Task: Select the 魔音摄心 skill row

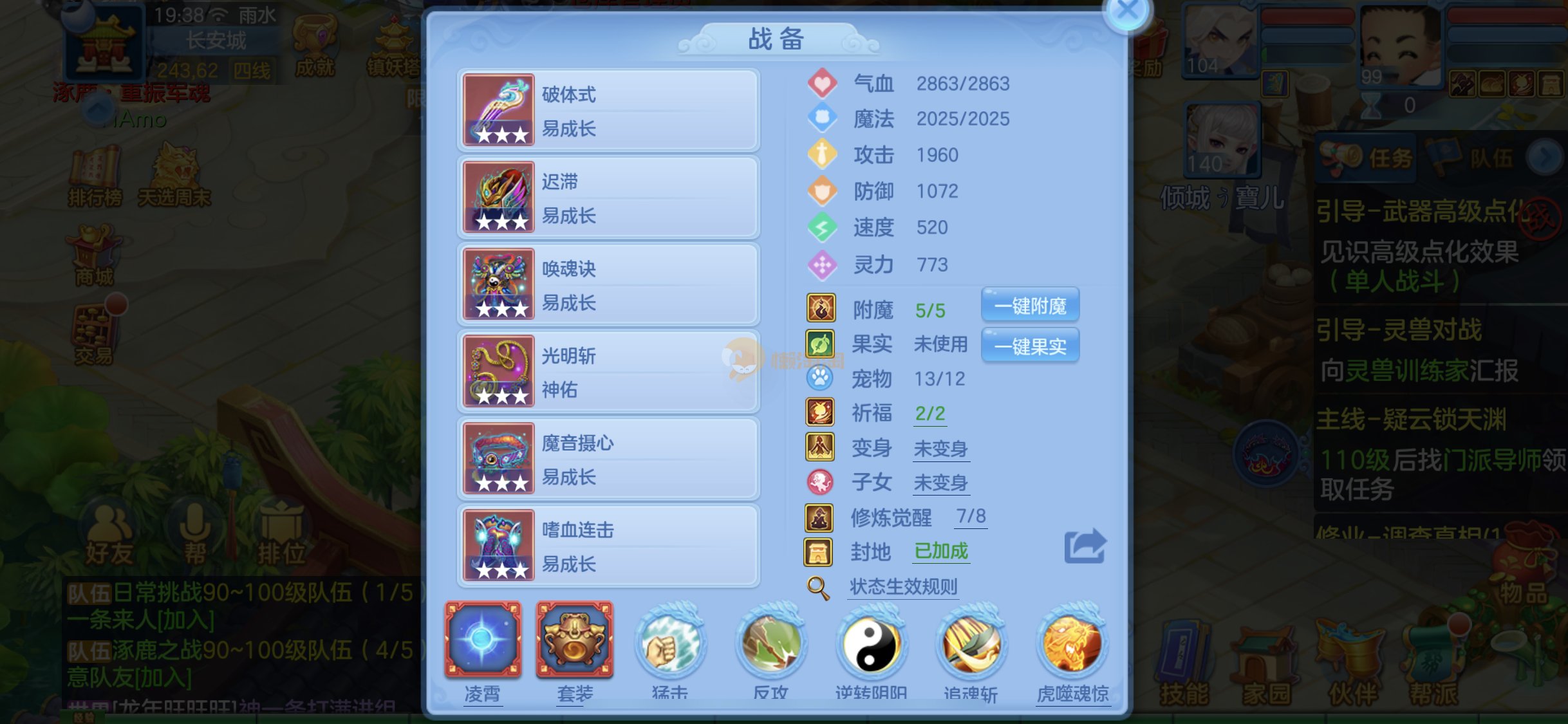Action: coord(608,459)
